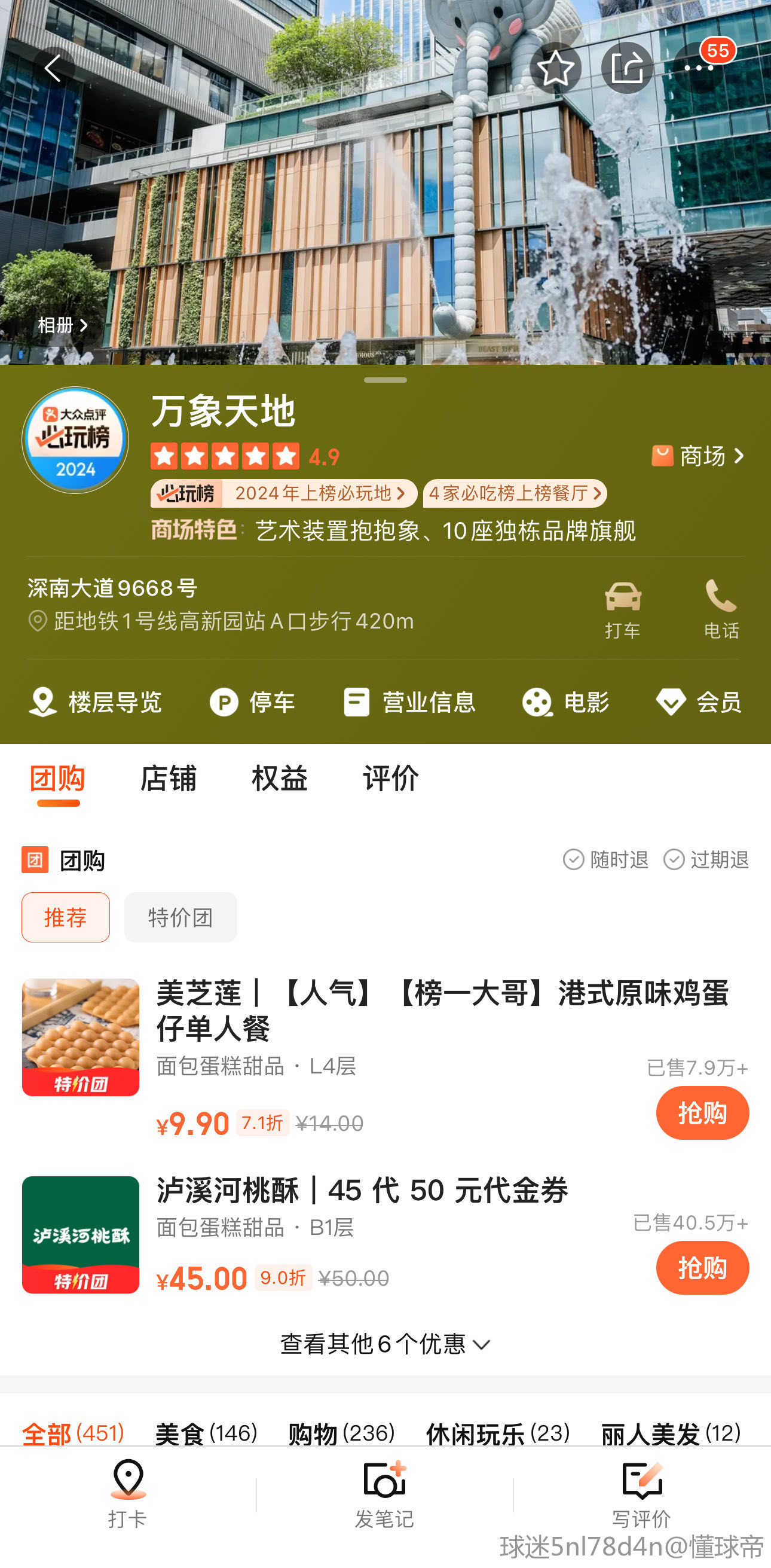771x1568 pixels.
Task: Expand 查看其他6个优惠
Action: (385, 1343)
